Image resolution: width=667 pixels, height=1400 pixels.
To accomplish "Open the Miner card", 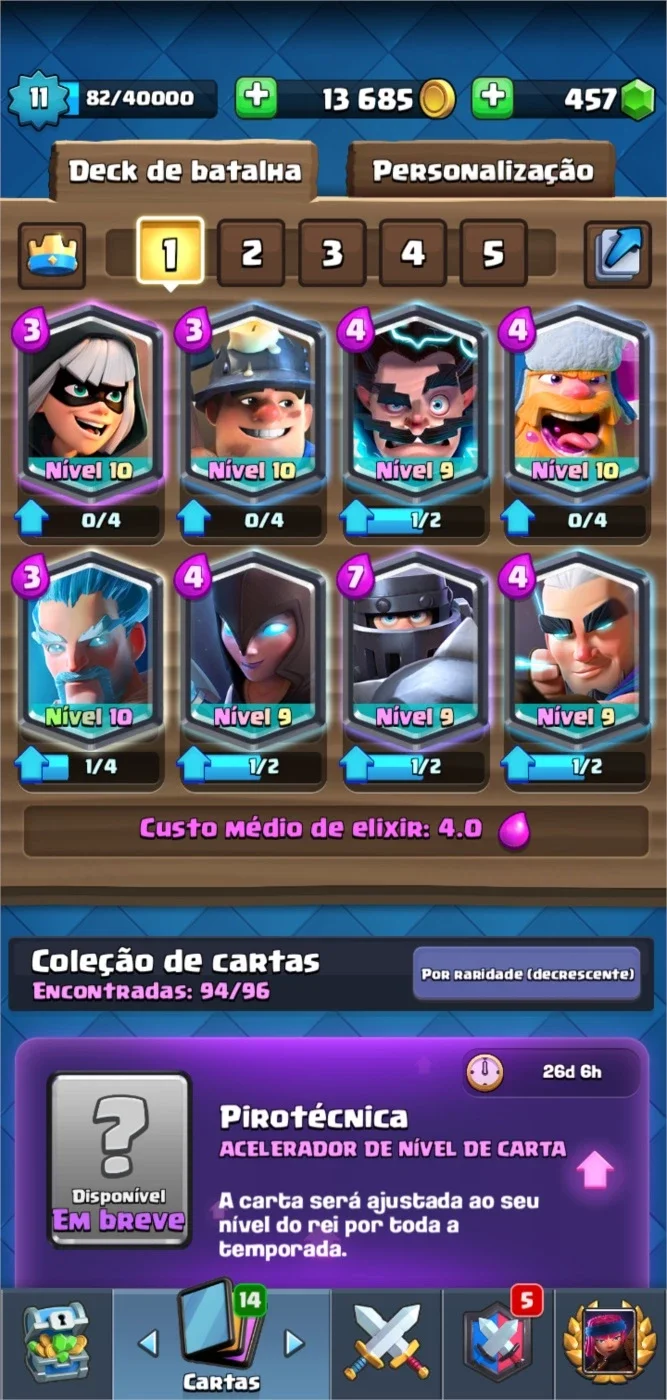I will point(251,400).
